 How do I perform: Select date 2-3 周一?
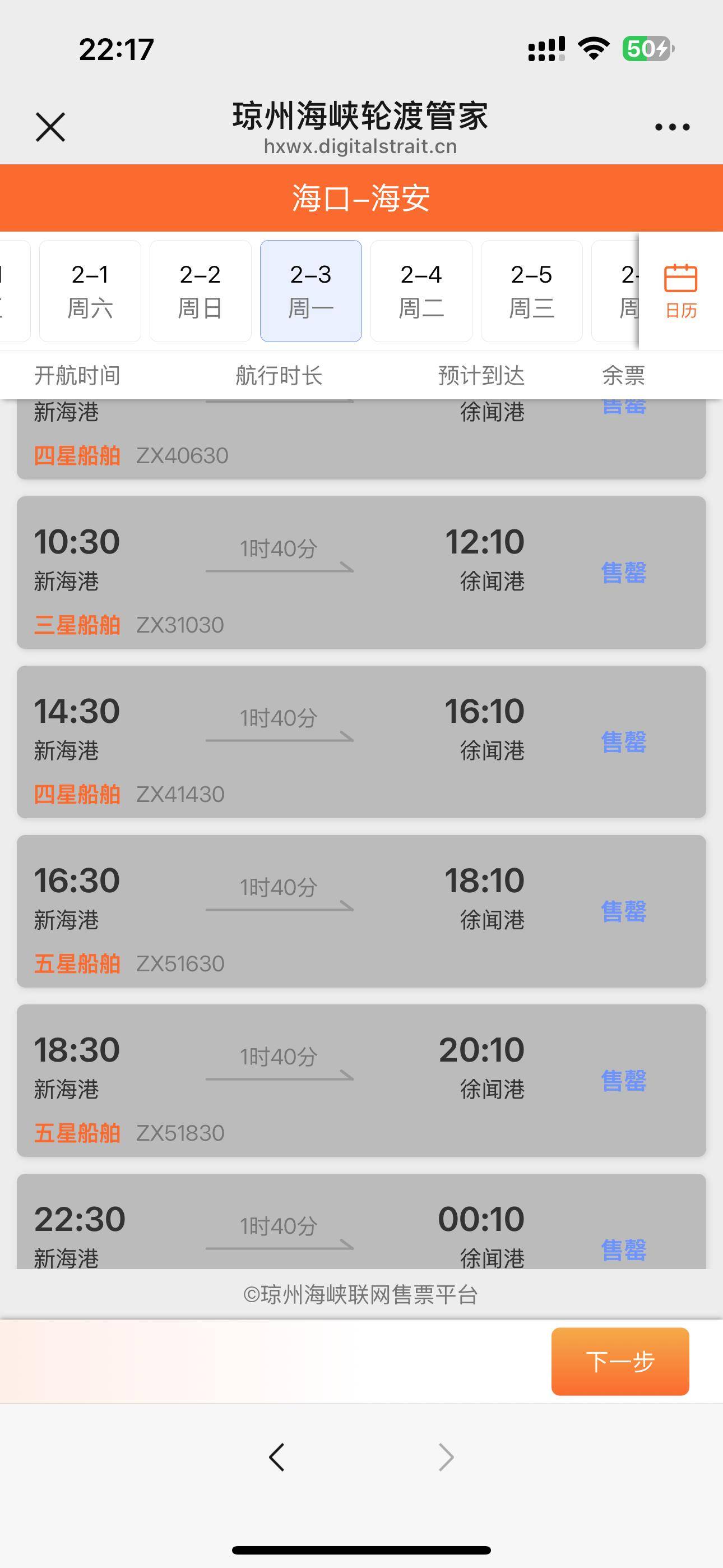311,291
